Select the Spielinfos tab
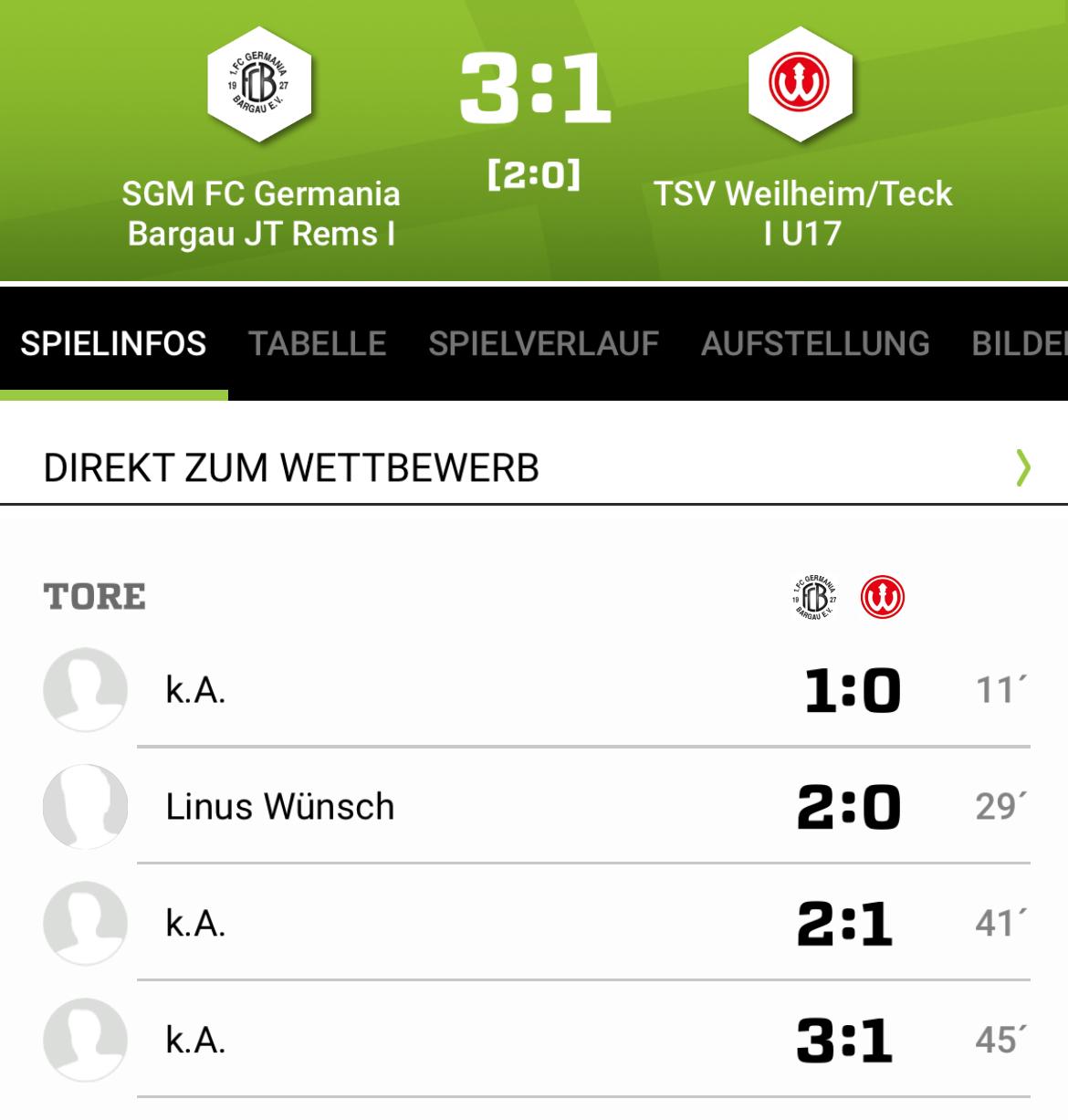 point(113,344)
